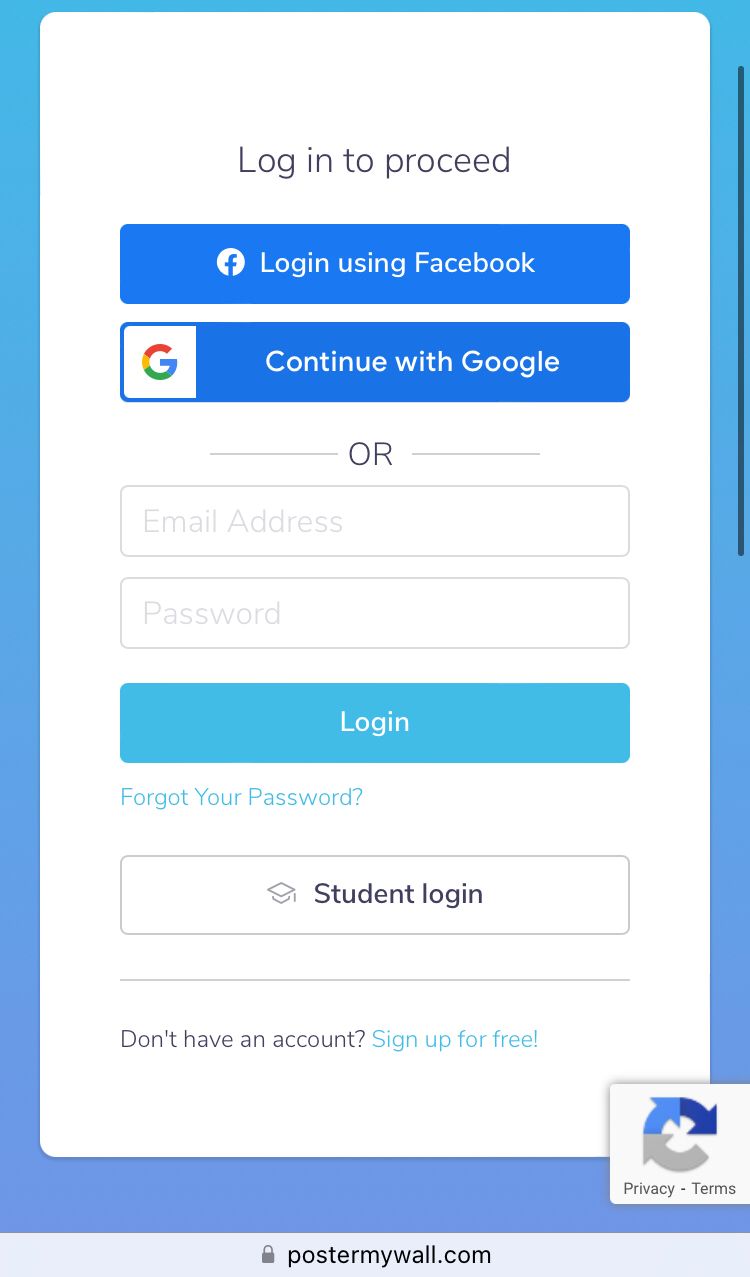
Task: Choose Student login option
Action: point(375,894)
